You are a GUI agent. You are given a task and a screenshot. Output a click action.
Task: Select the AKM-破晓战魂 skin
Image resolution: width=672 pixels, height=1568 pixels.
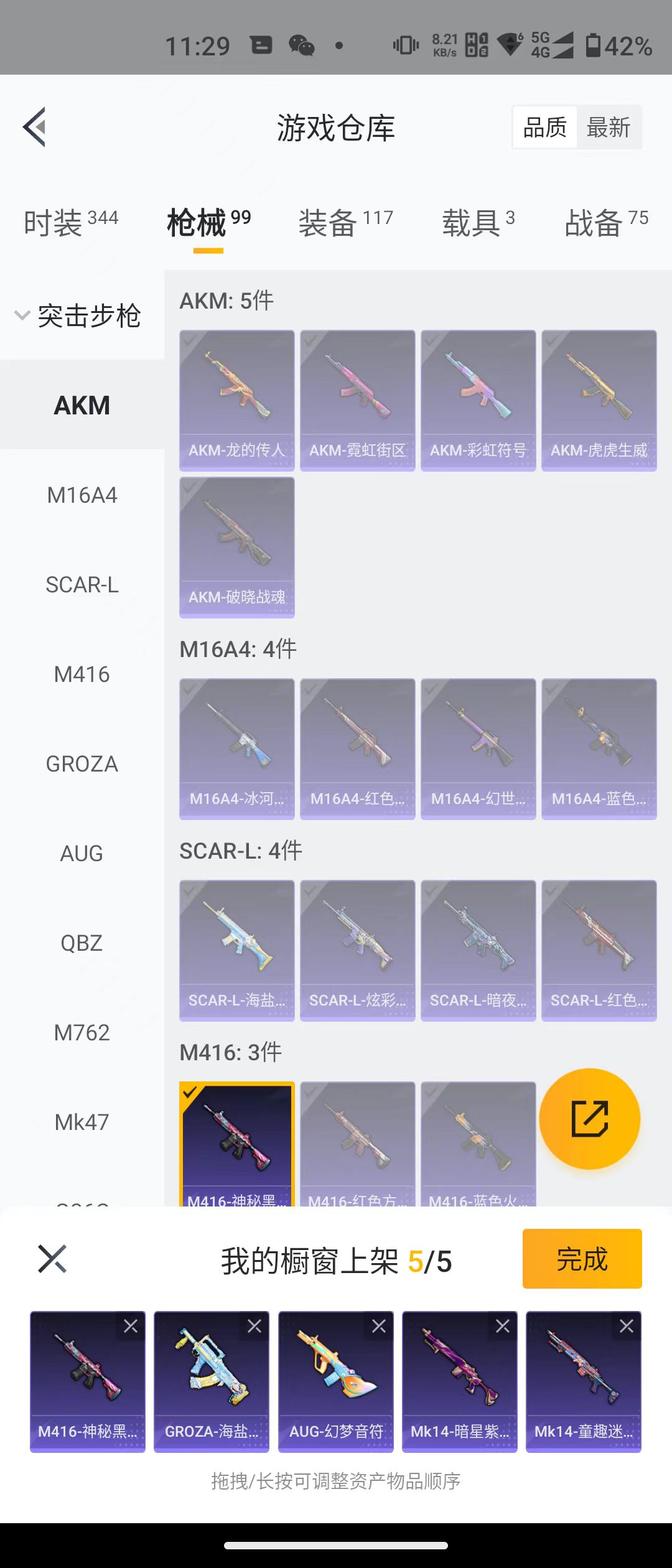tap(236, 547)
